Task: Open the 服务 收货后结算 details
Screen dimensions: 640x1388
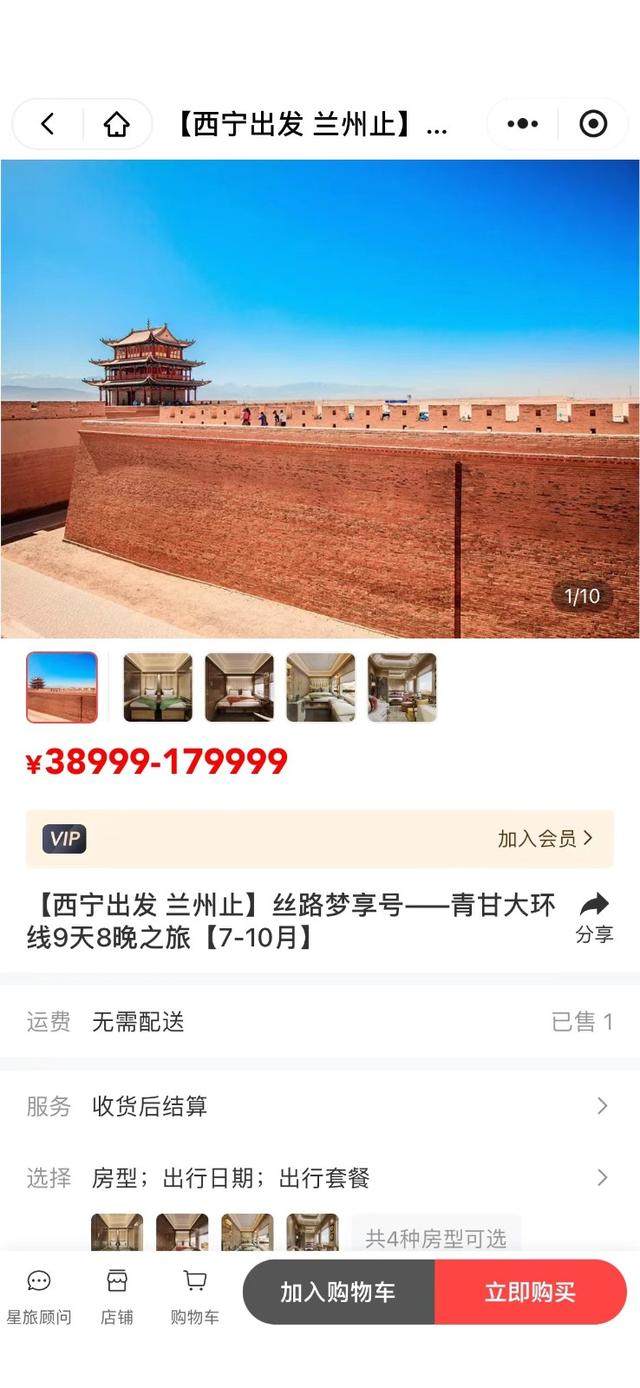Action: (x=318, y=1106)
